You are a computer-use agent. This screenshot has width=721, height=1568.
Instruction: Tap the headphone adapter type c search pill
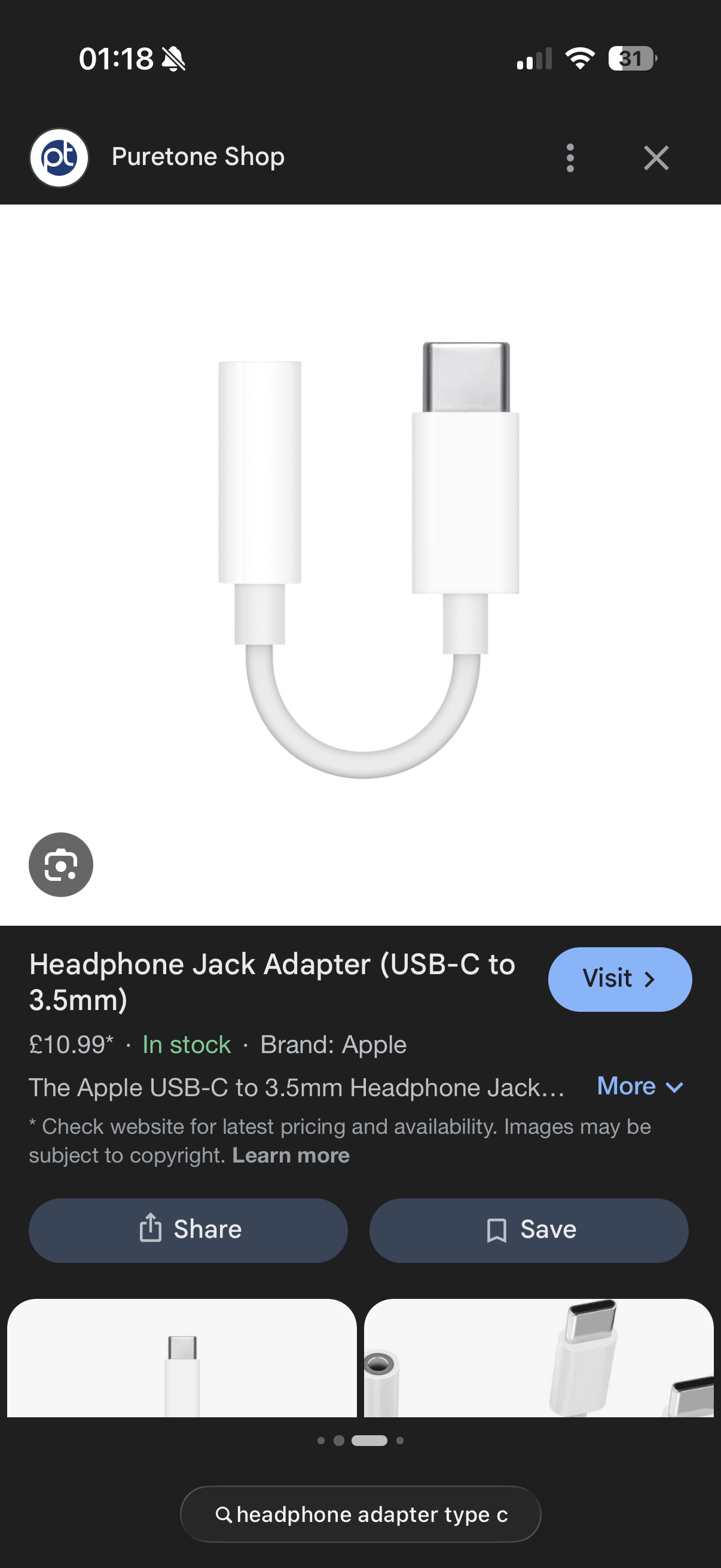coord(361,1514)
